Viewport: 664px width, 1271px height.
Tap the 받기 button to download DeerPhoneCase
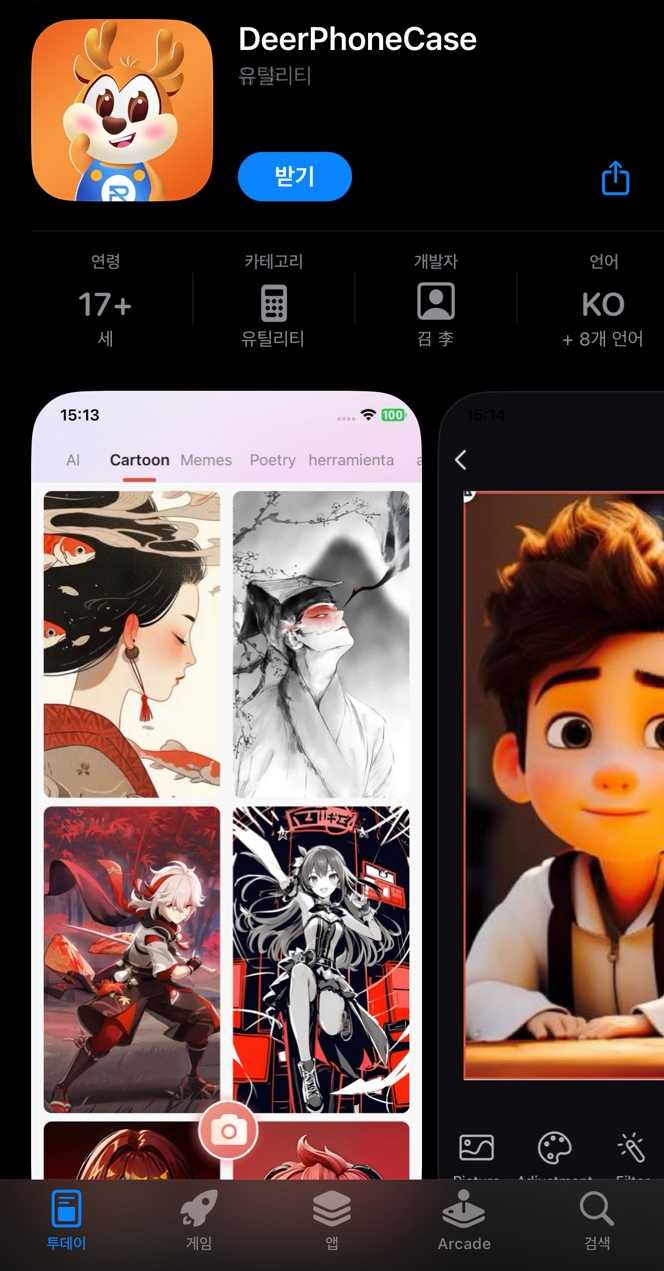click(x=294, y=177)
